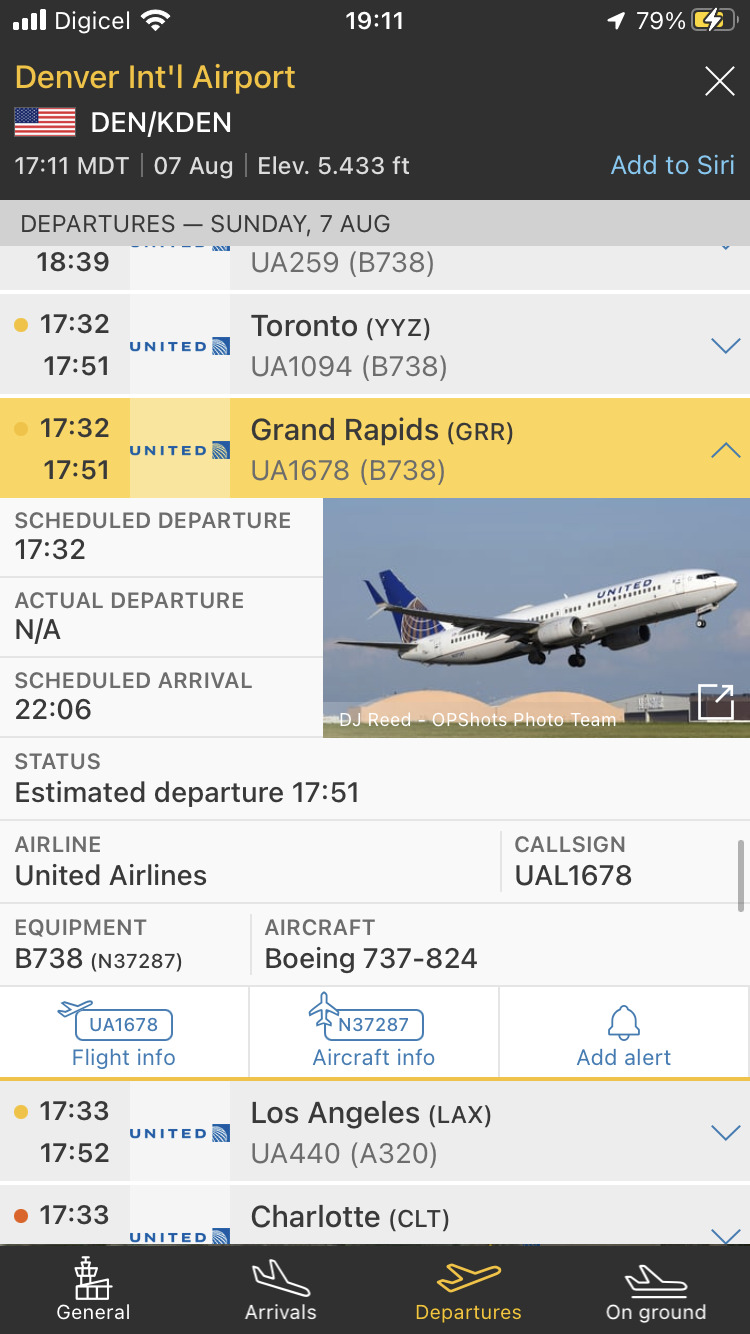
Task: Switch to the General tab
Action: tap(94, 1289)
